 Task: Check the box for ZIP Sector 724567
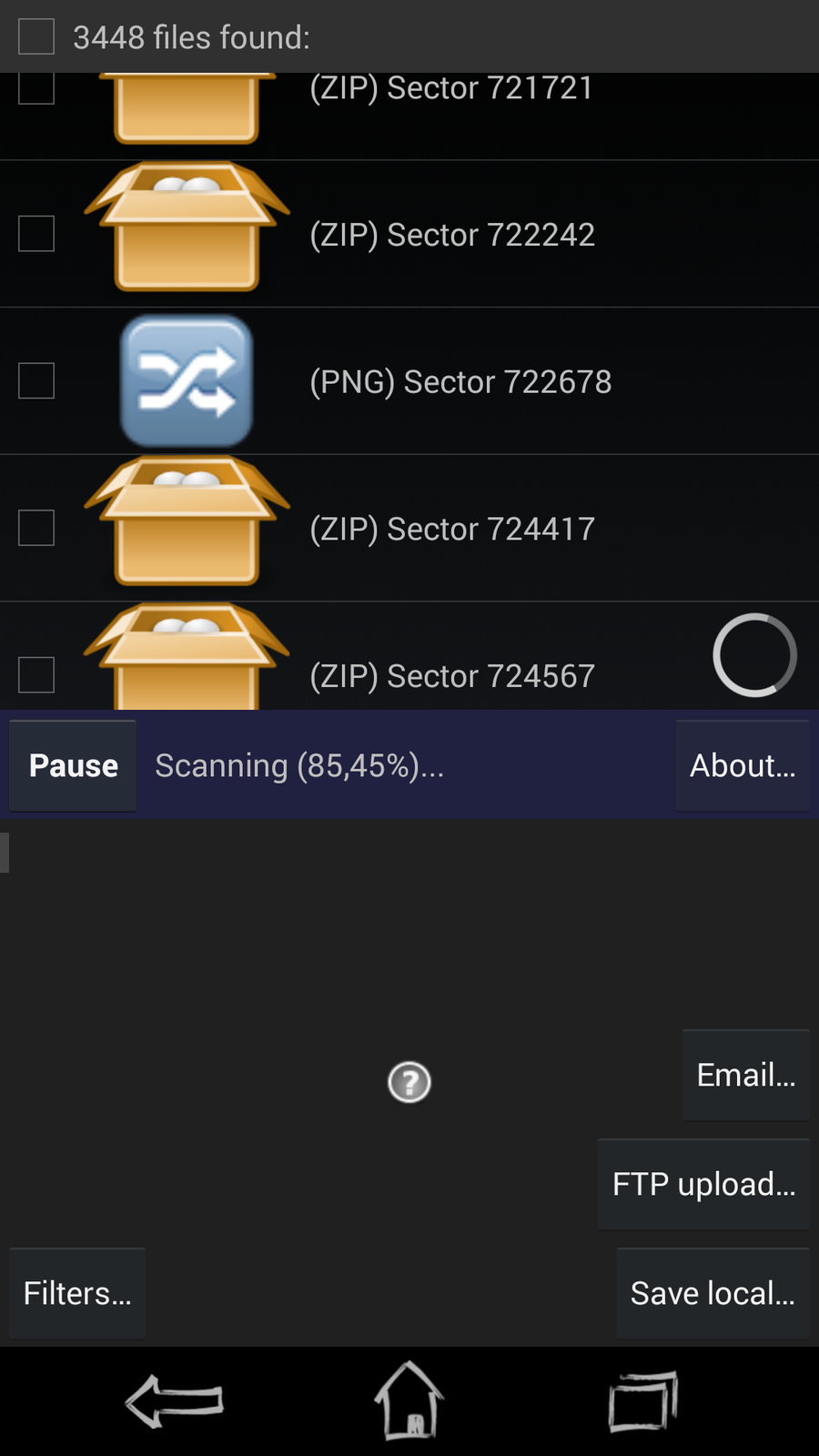point(36,674)
